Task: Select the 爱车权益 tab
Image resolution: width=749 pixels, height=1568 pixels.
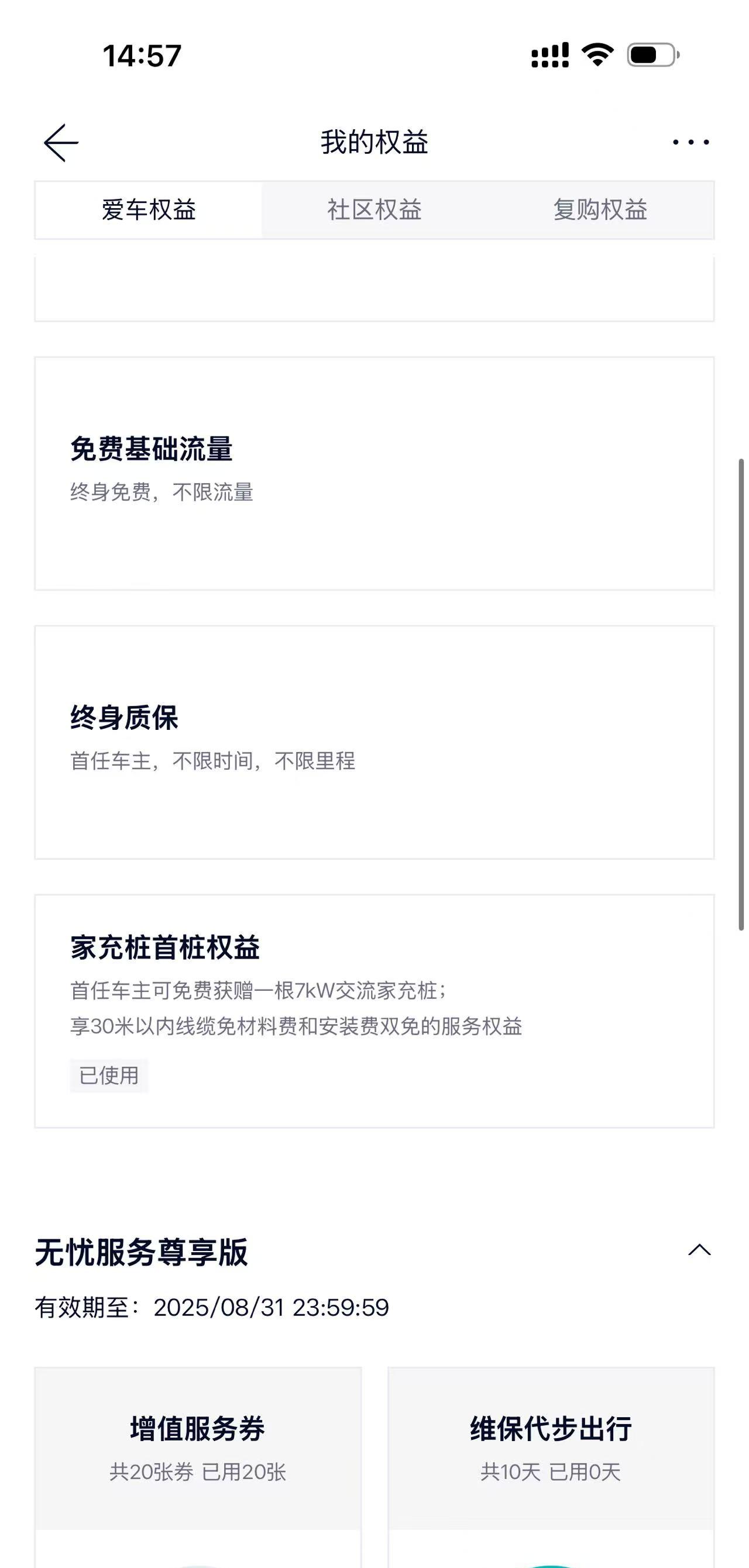Action: click(x=149, y=210)
